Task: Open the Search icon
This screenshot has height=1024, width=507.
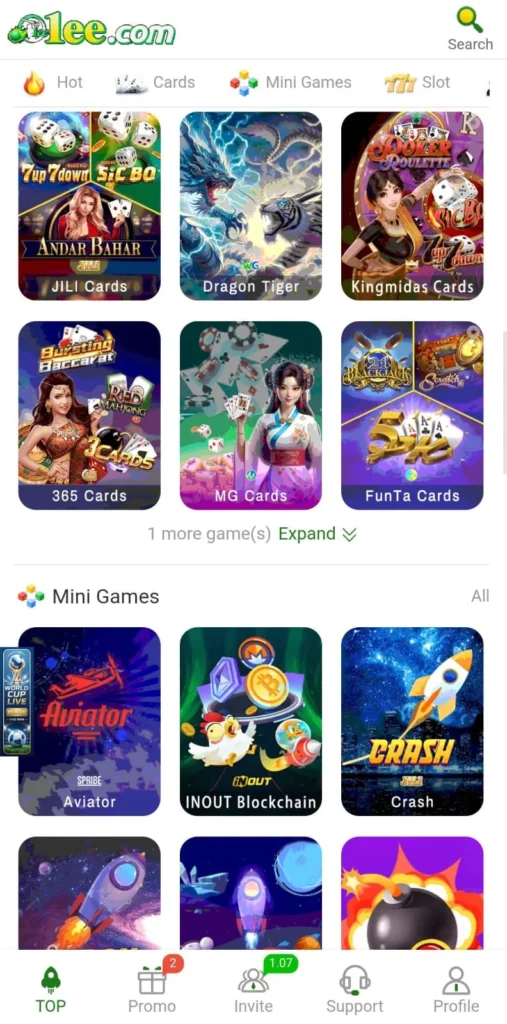Action: (x=470, y=29)
